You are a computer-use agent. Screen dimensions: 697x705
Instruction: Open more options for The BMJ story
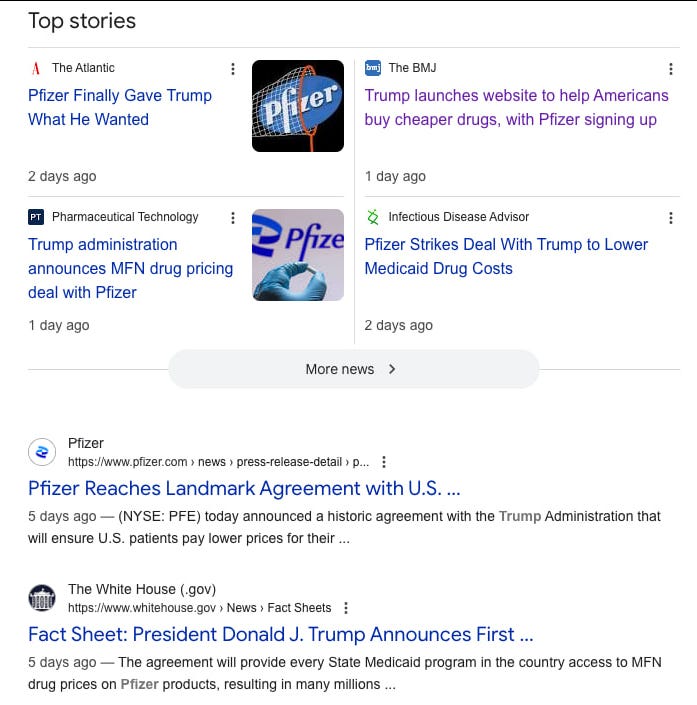click(x=671, y=69)
